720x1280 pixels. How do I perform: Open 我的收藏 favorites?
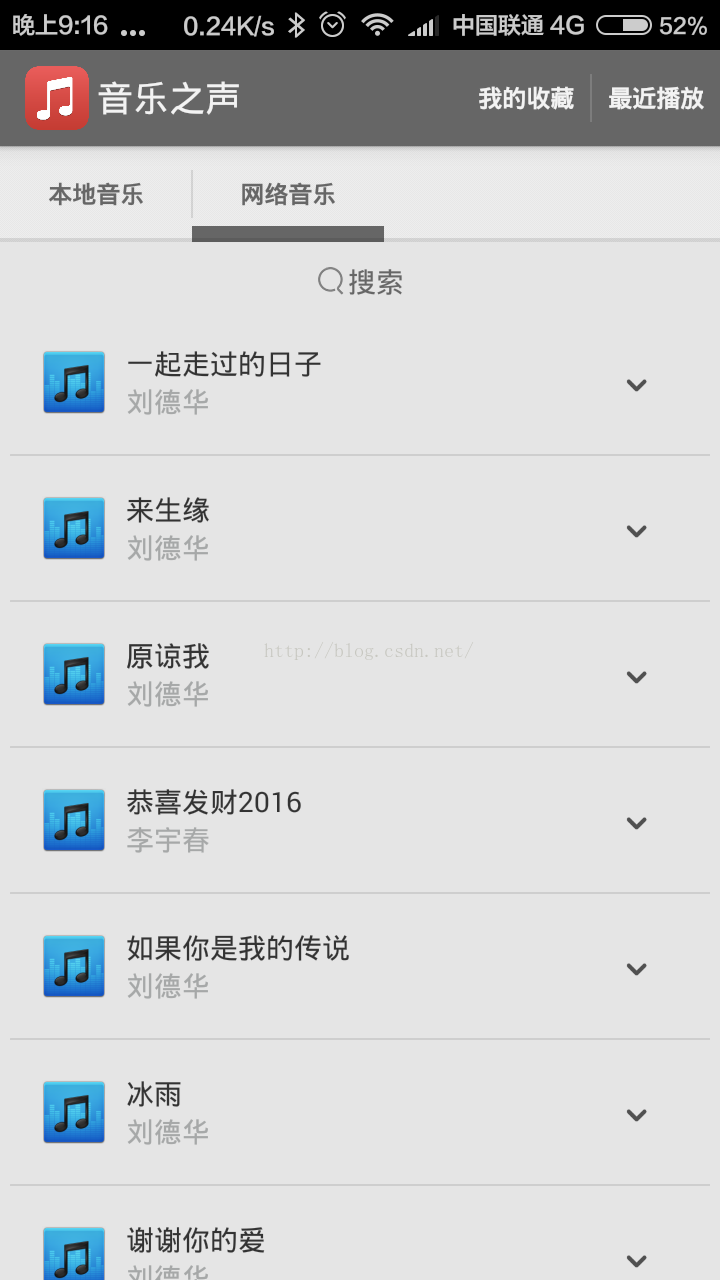coord(526,98)
